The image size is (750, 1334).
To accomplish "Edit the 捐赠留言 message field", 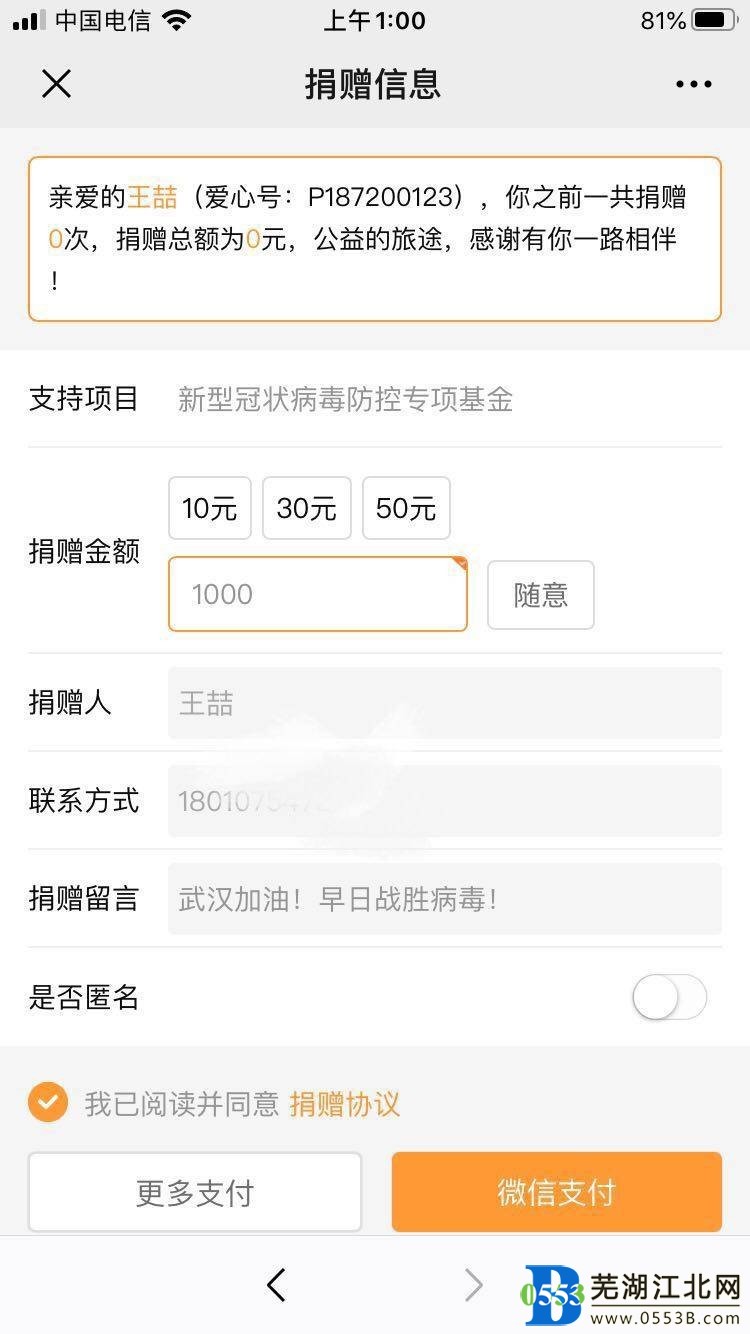I will (444, 899).
